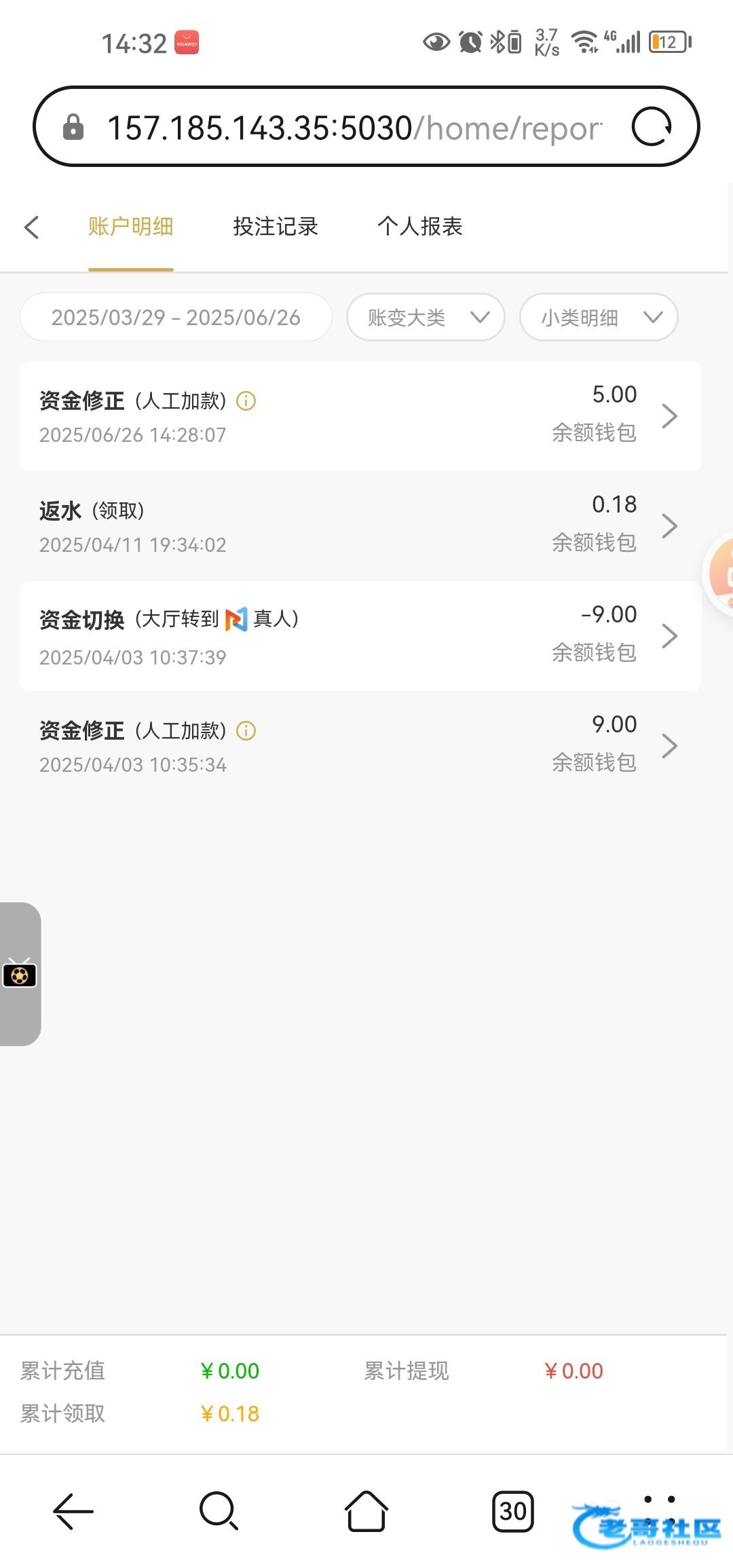Open the browser tabs switcher showing 30

513,1511
